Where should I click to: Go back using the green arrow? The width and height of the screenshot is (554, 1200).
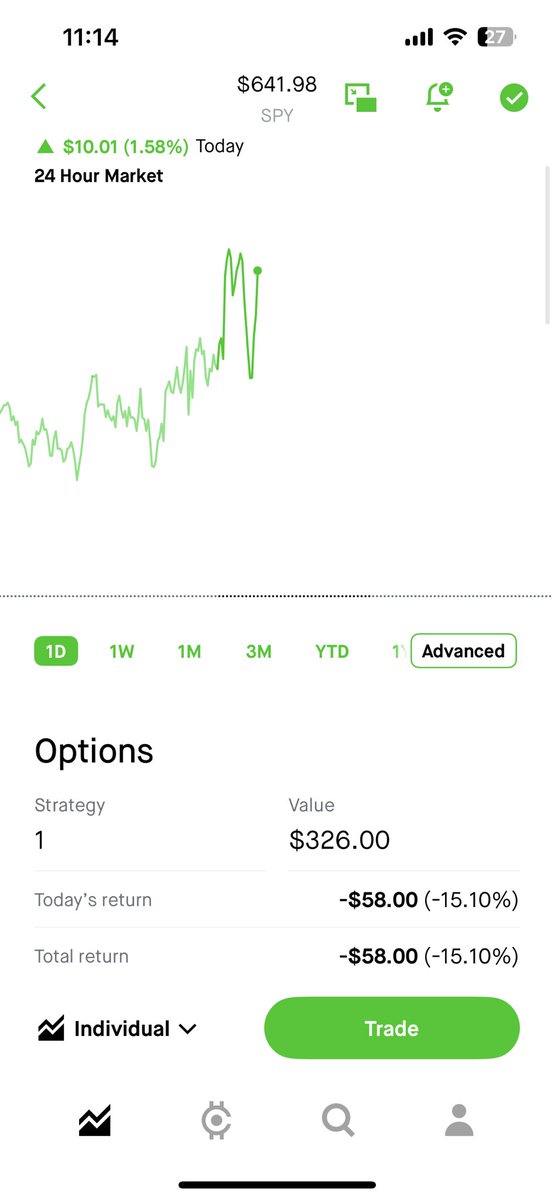39,97
